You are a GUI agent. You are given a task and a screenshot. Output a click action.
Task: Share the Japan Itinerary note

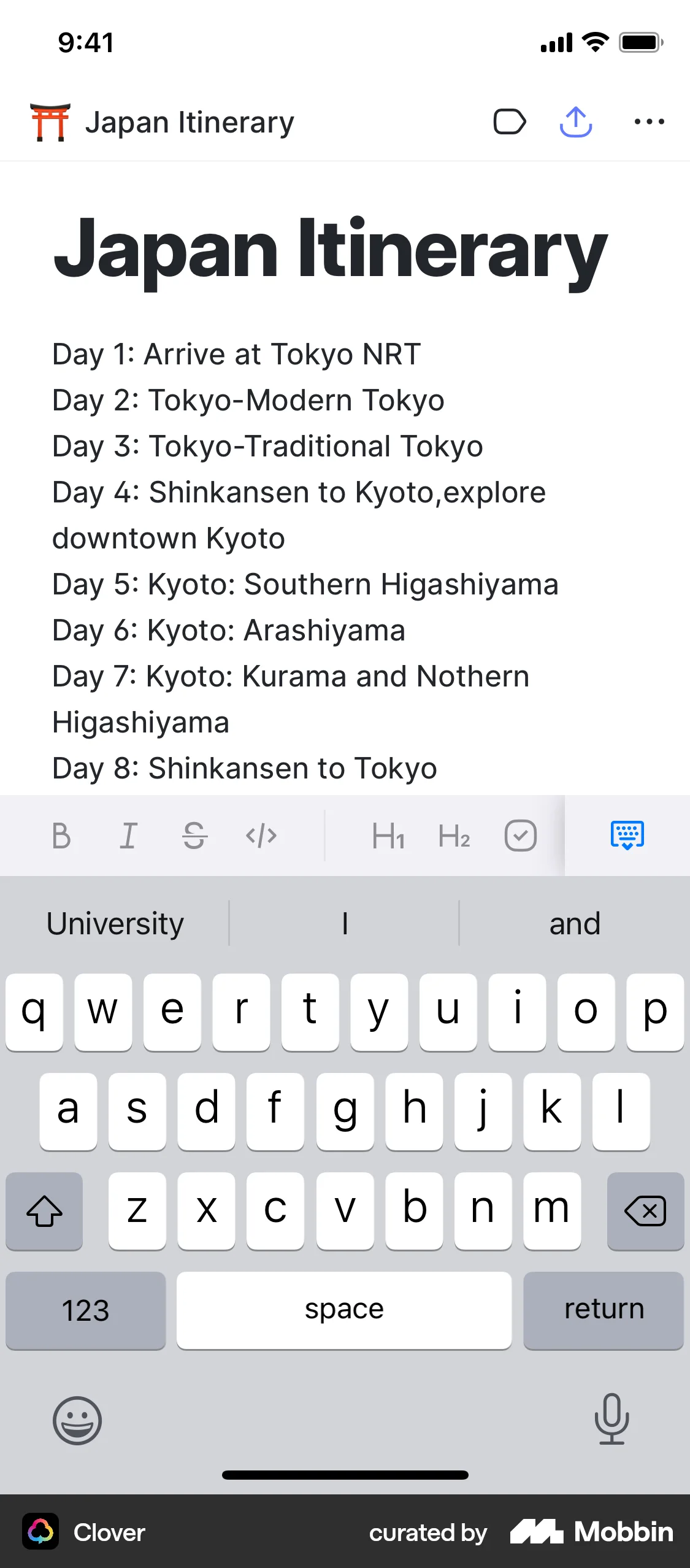tap(575, 121)
